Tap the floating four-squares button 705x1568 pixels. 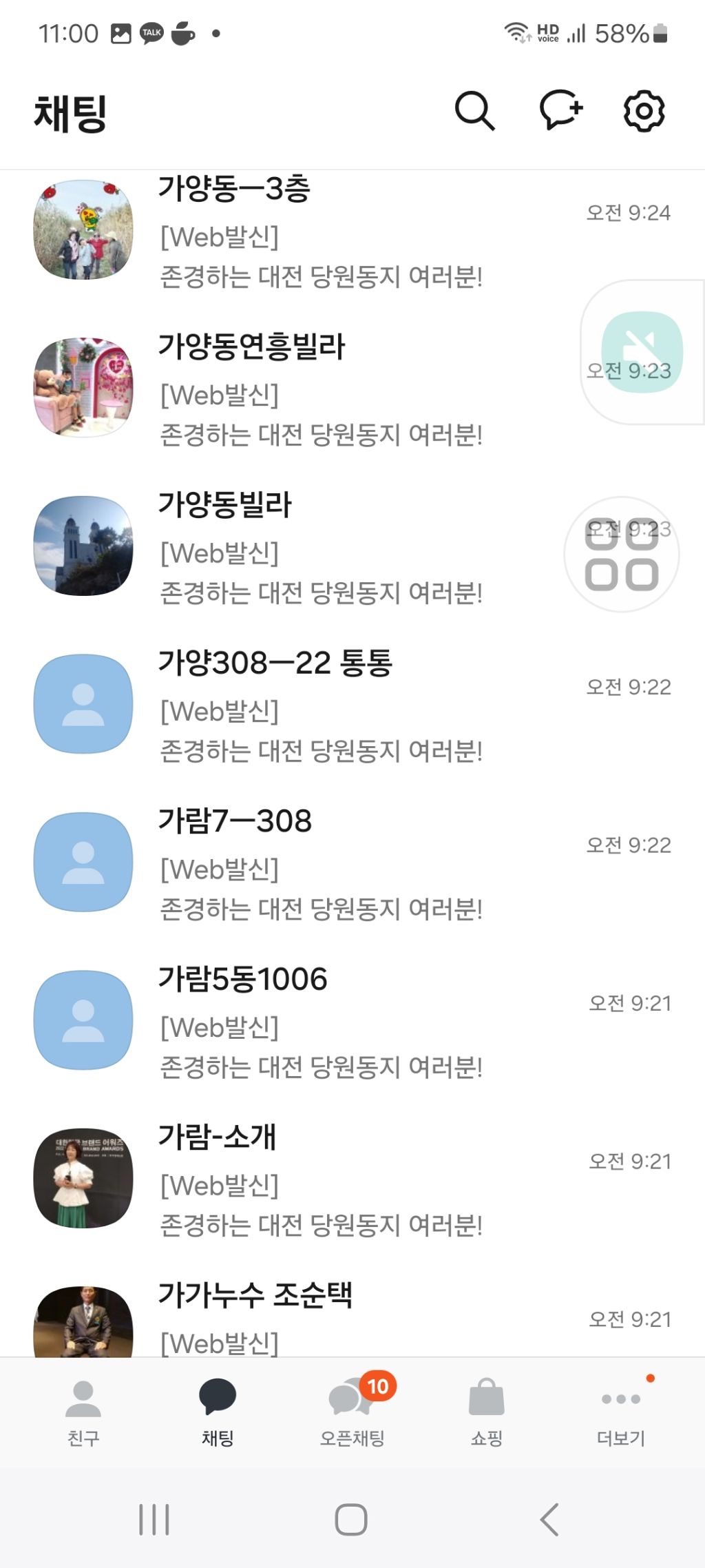[x=622, y=555]
